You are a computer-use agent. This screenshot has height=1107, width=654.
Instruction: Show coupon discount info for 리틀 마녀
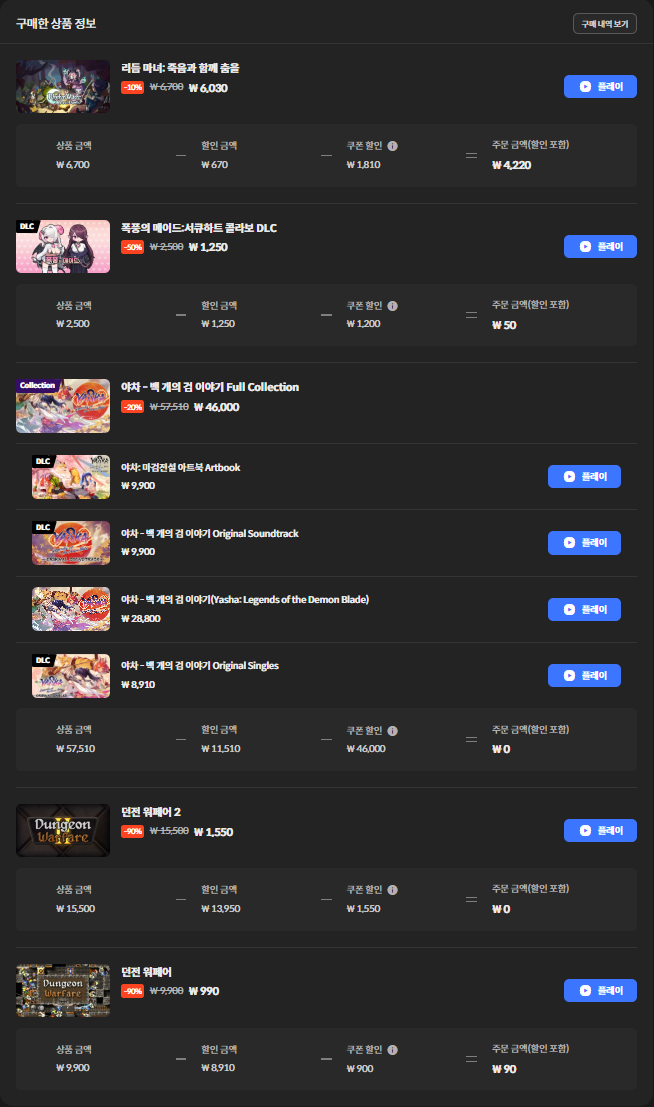coord(393,146)
